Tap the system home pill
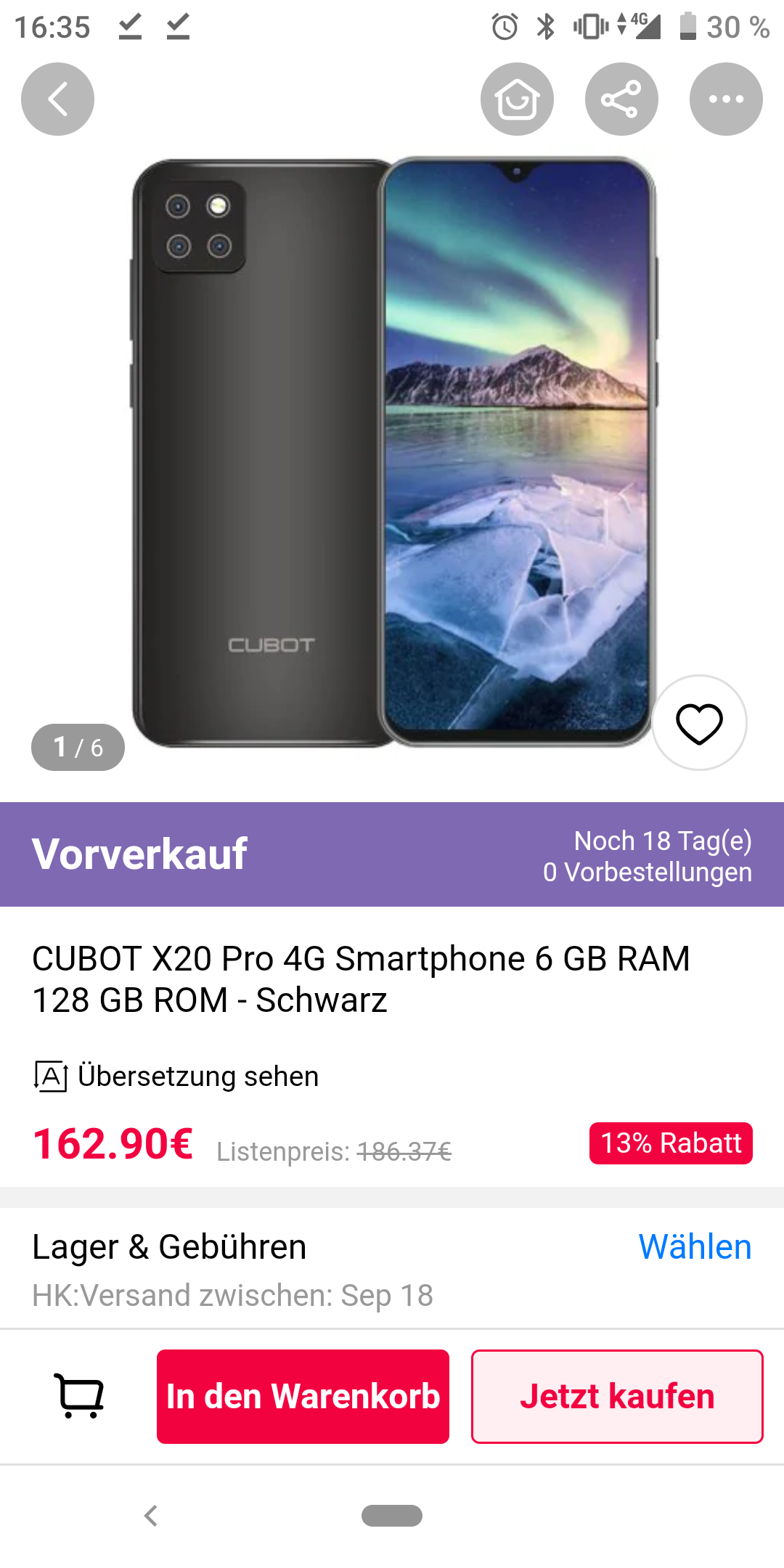Viewport: 784px width, 1568px height. 392,1516
